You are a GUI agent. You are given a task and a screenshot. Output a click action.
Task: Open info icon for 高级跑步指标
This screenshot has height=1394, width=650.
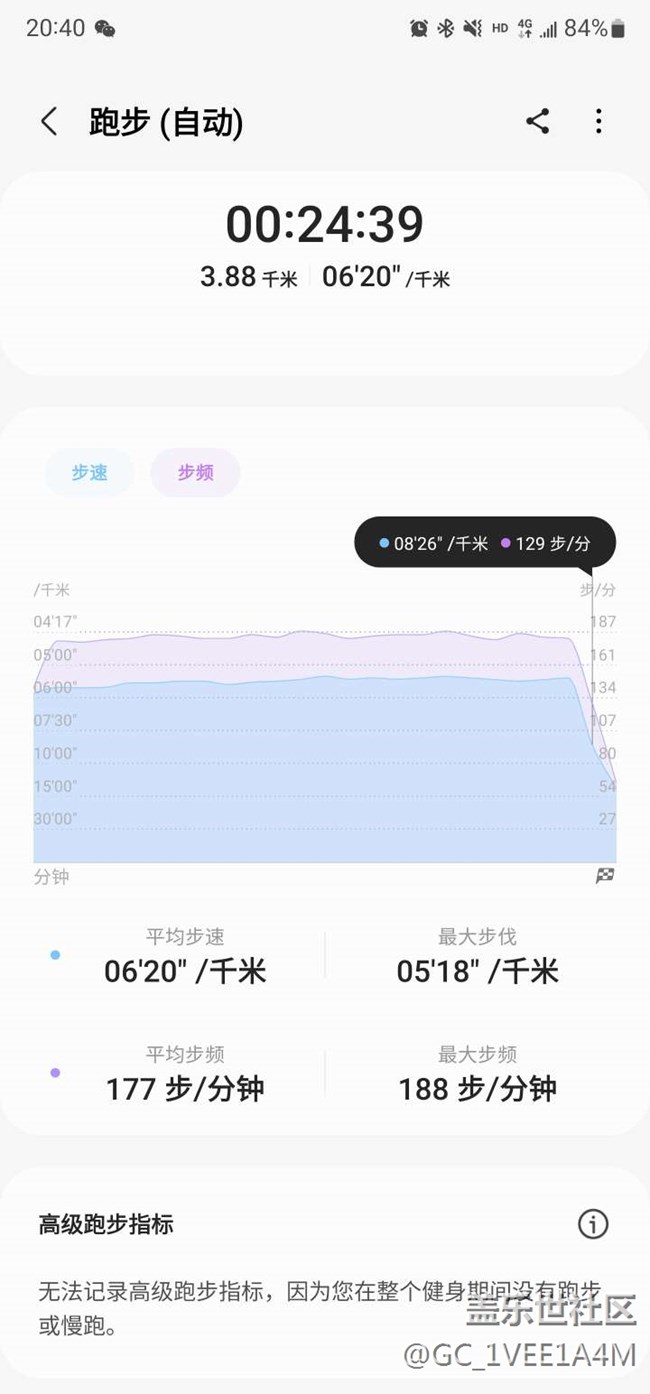pos(593,1223)
